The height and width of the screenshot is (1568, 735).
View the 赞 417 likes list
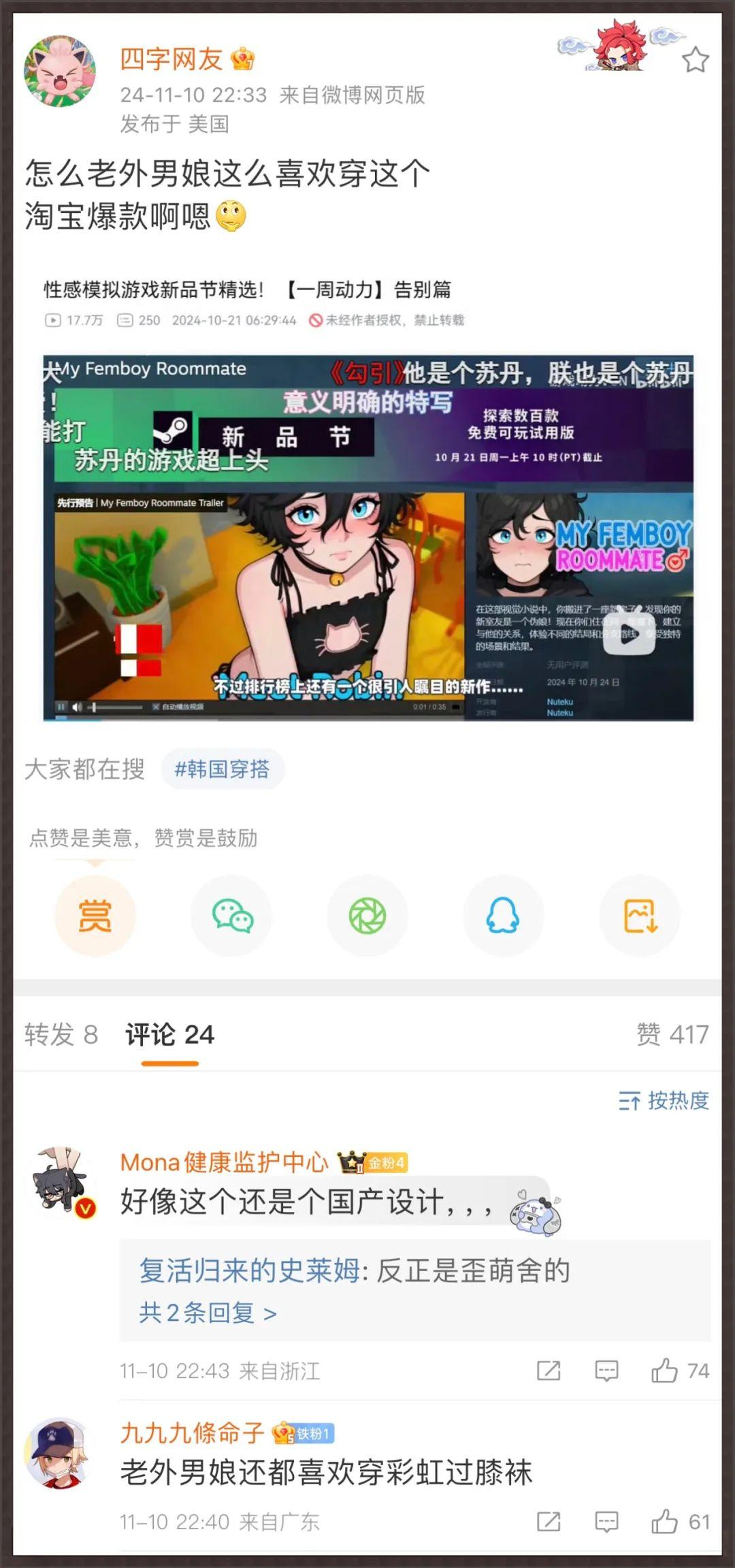point(672,1034)
